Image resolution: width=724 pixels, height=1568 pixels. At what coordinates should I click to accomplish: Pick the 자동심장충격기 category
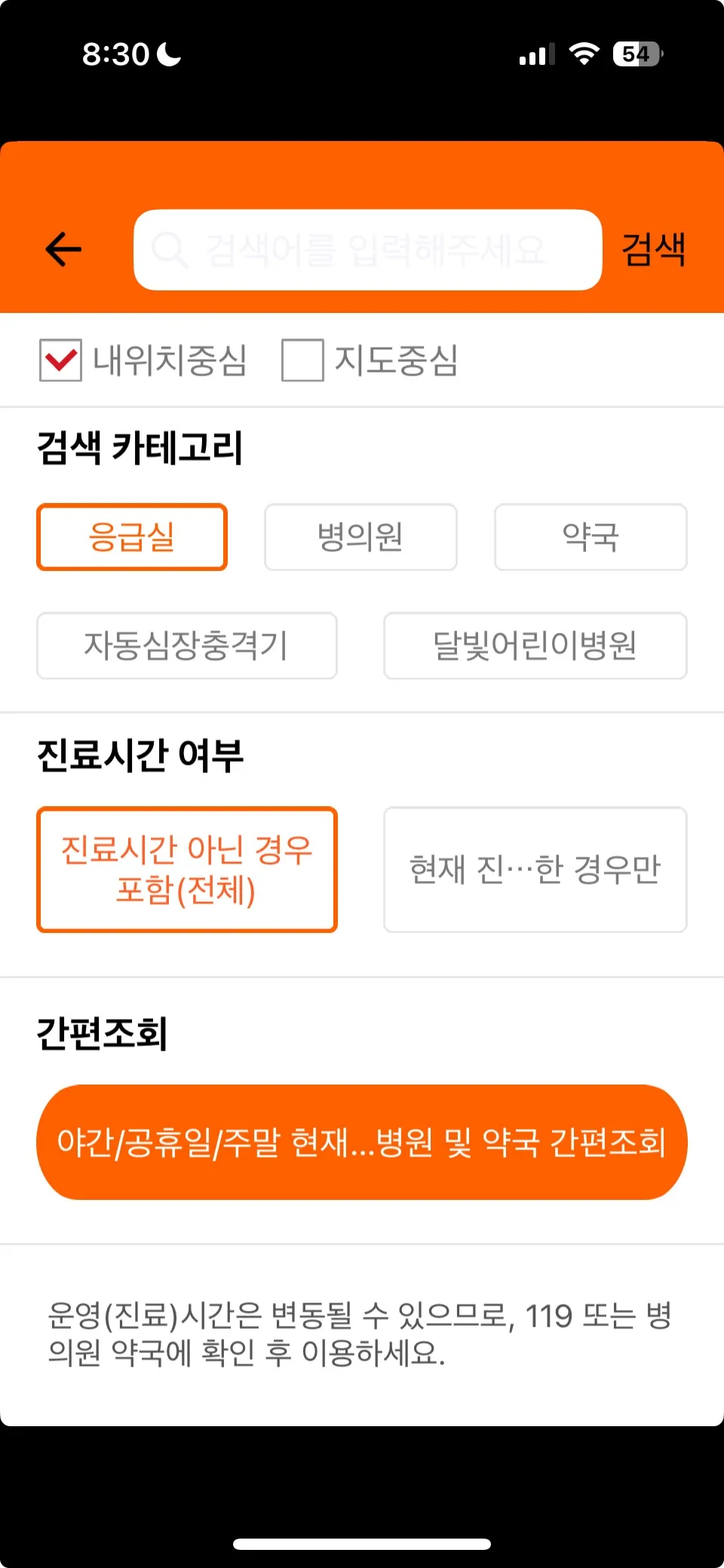186,646
